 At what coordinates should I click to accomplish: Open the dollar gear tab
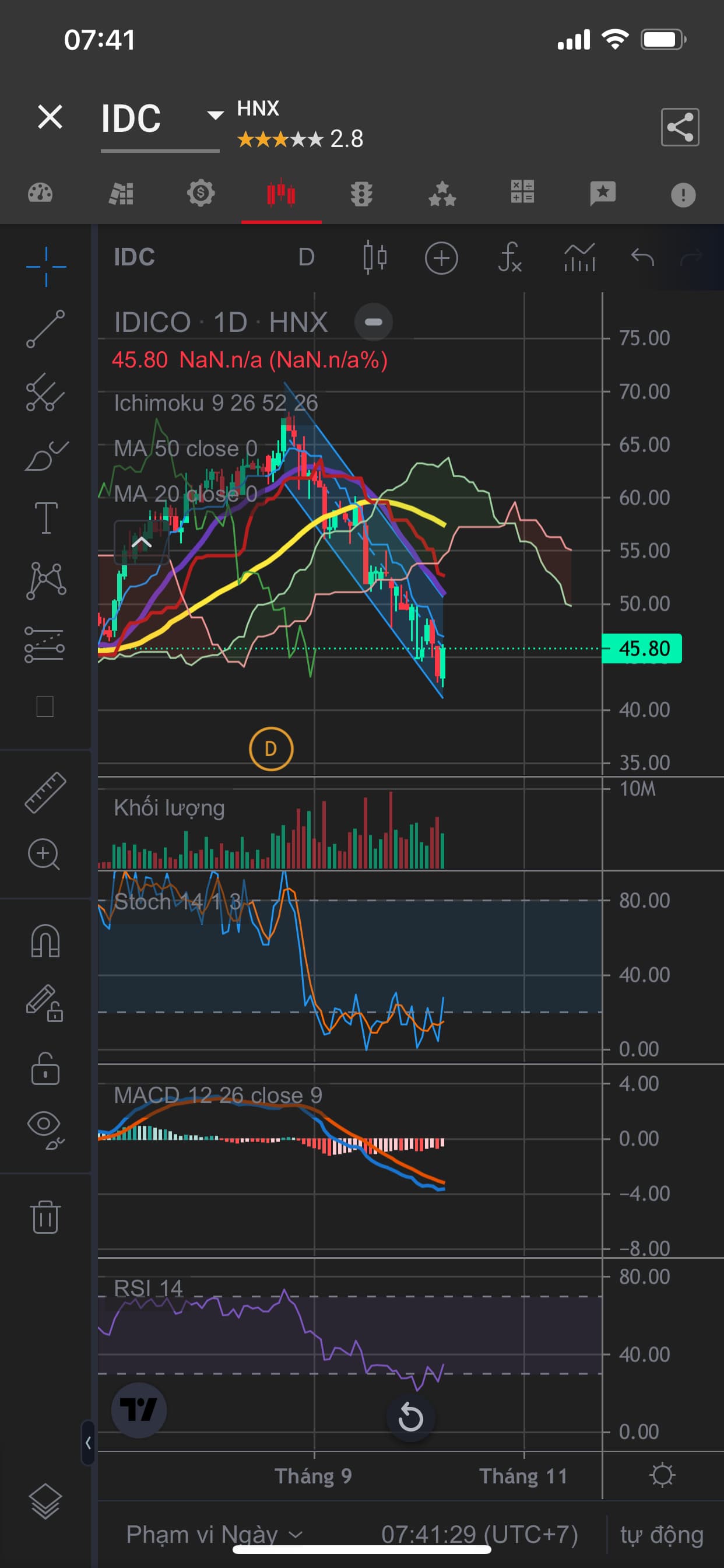[x=200, y=194]
